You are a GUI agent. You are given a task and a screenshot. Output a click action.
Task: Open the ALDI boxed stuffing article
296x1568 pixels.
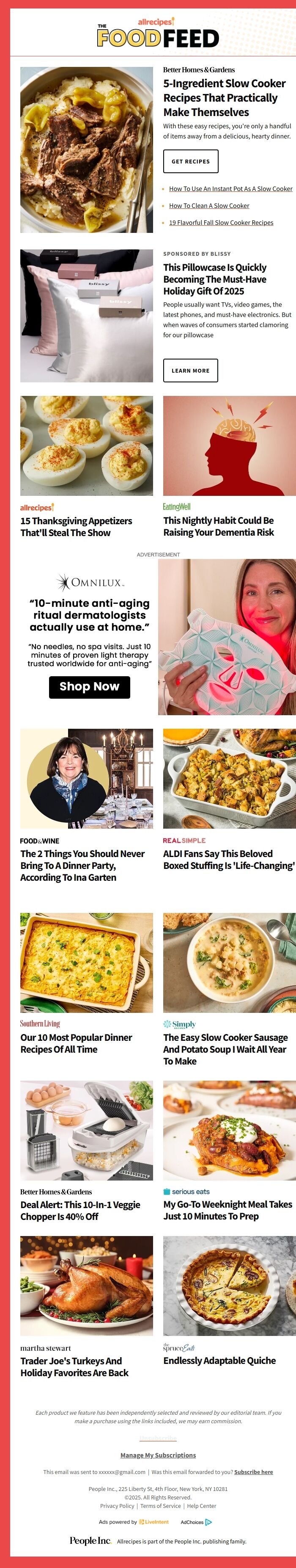[228, 860]
